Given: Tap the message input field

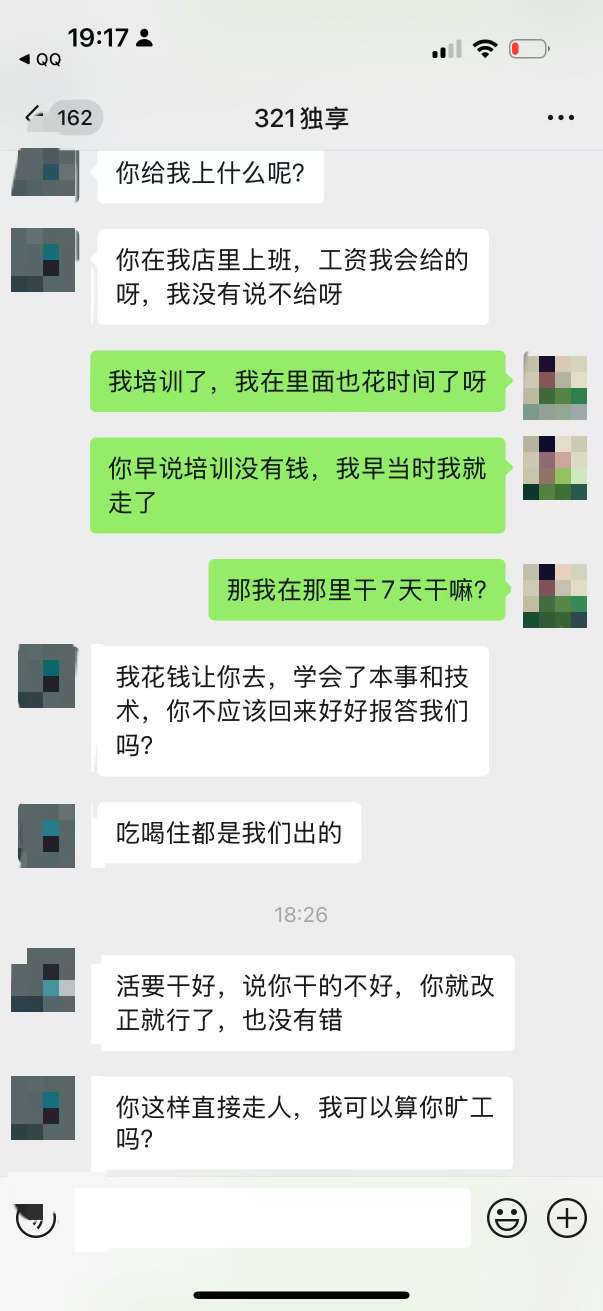Looking at the screenshot, I should (x=271, y=1217).
